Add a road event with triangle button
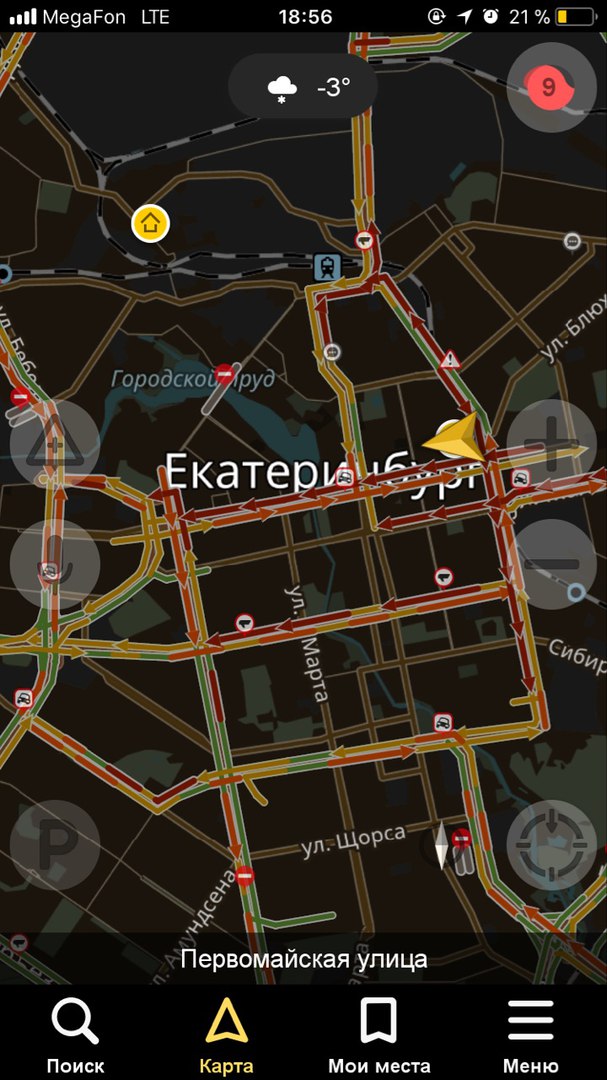 54,445
